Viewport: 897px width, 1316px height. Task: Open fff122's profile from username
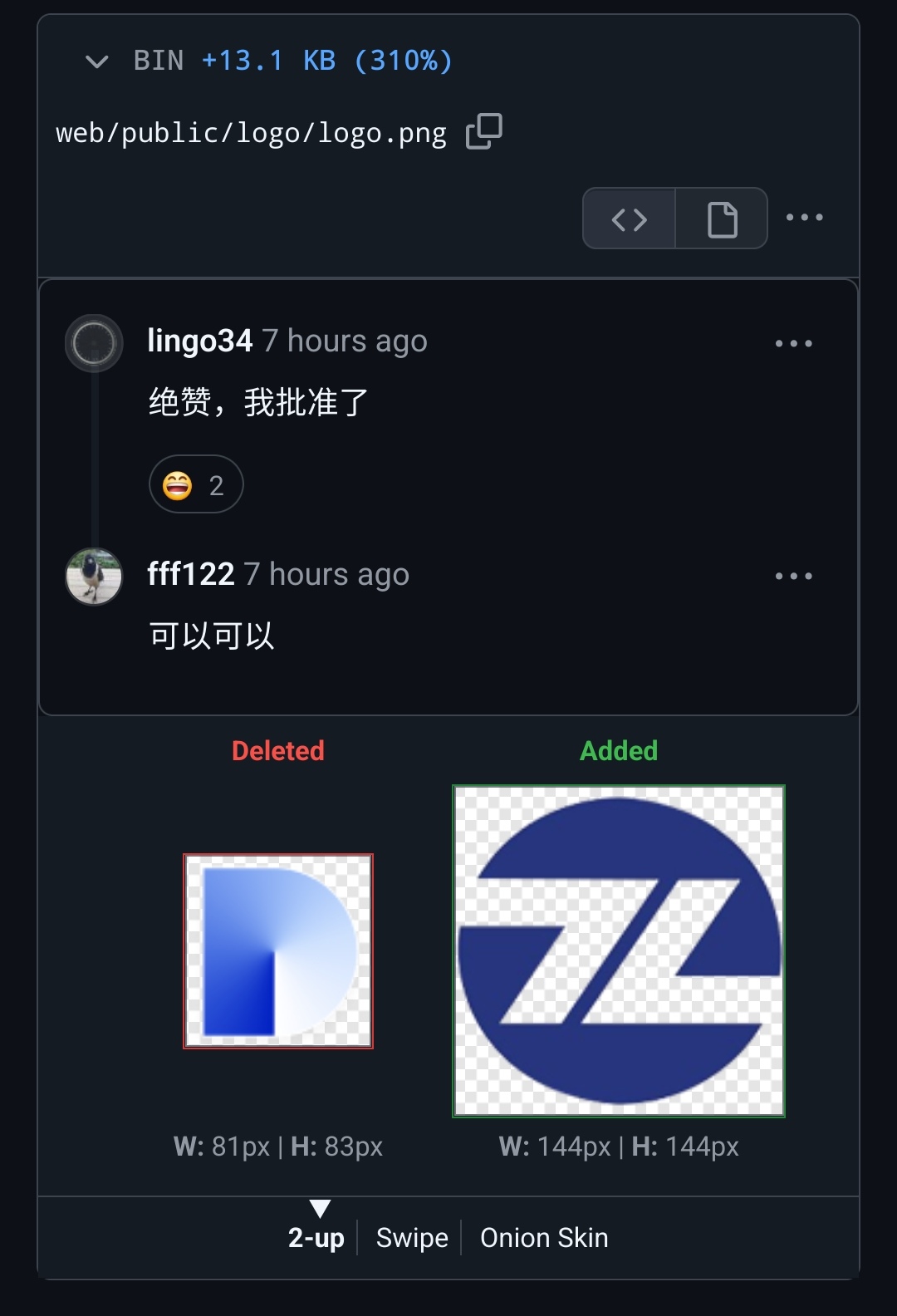190,574
